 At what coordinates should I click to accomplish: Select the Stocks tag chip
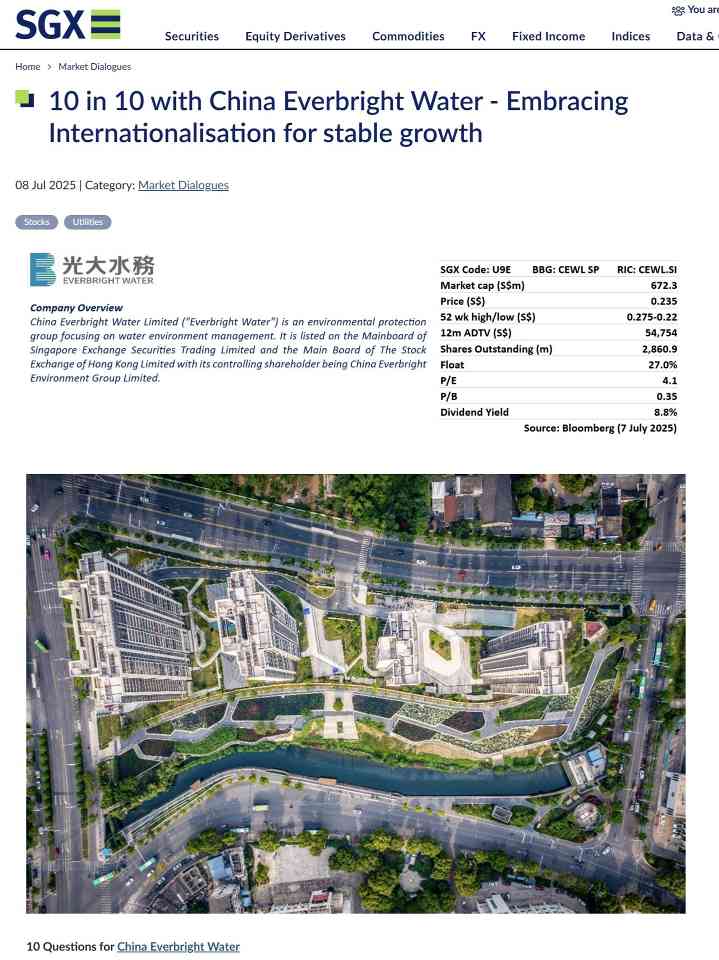[37, 222]
